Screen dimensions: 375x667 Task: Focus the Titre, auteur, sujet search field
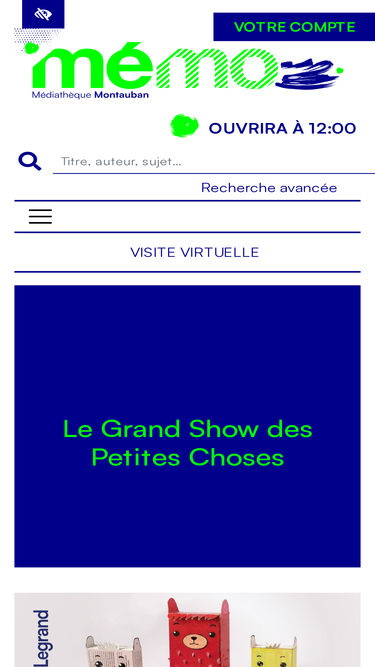pyautogui.click(x=214, y=162)
